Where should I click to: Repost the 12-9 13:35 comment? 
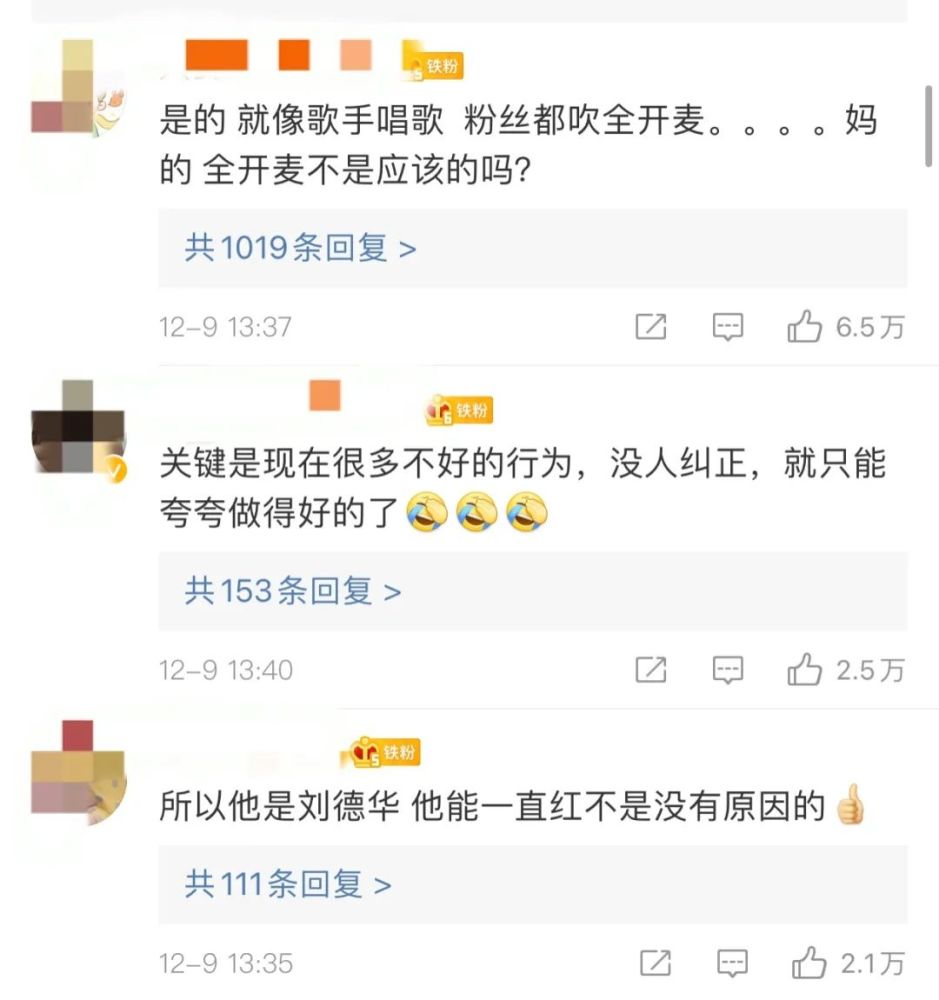point(656,962)
